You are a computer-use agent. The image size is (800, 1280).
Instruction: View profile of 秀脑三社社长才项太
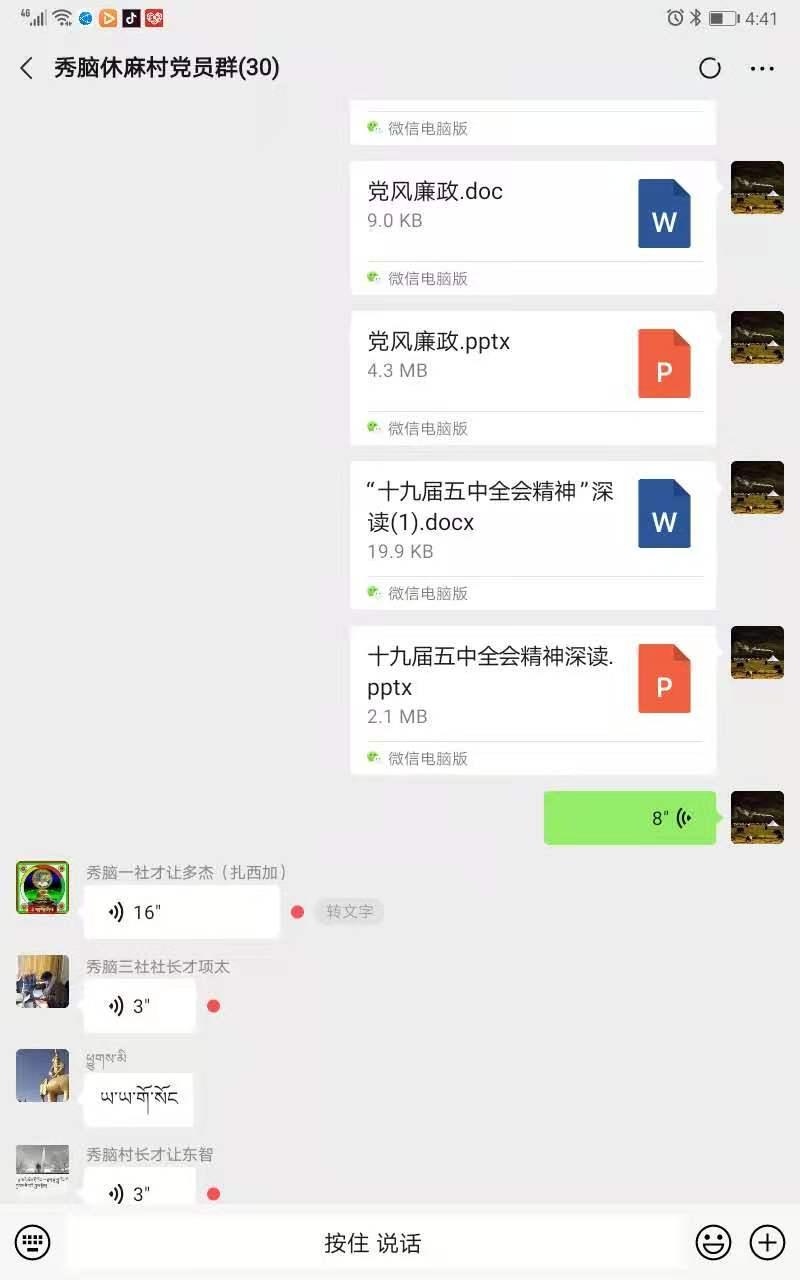point(42,981)
